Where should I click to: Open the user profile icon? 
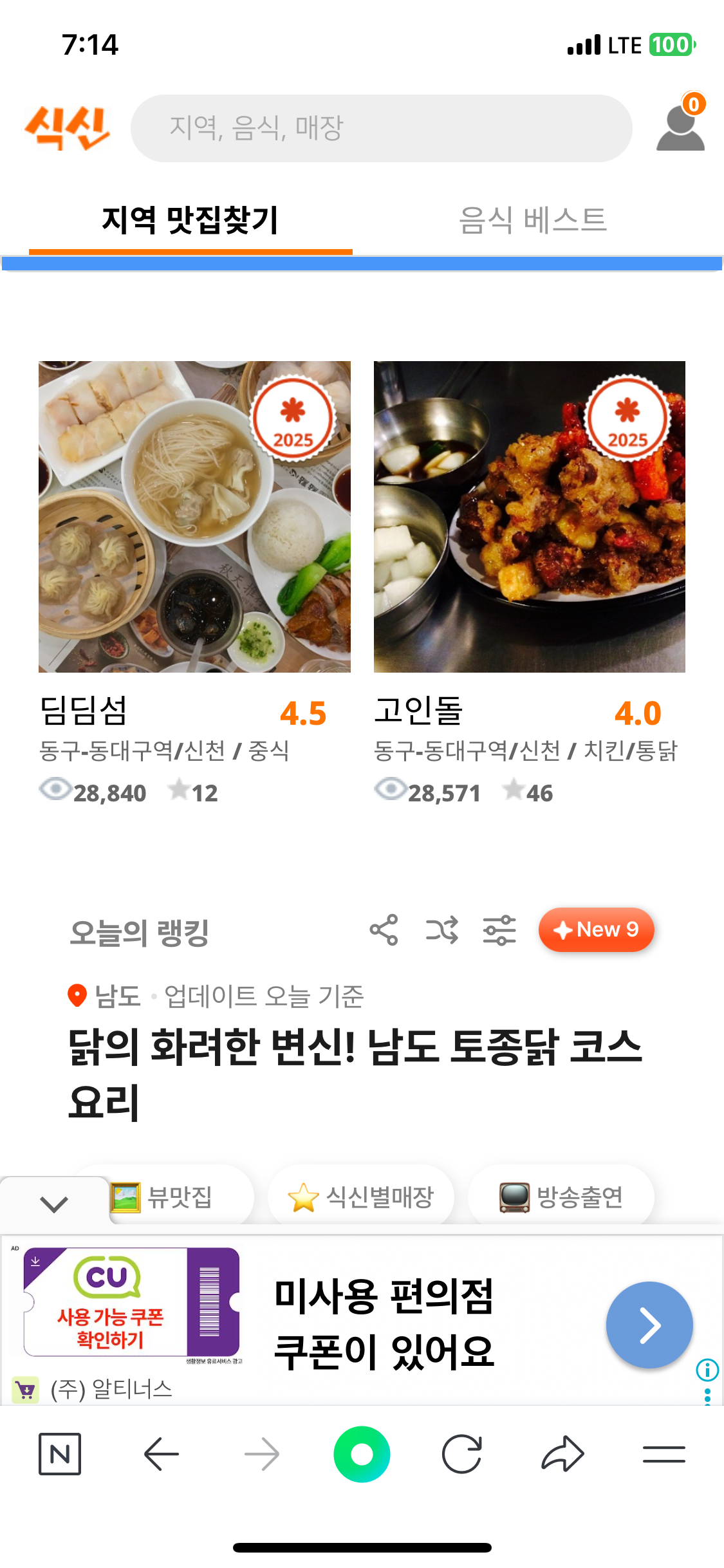(680, 127)
